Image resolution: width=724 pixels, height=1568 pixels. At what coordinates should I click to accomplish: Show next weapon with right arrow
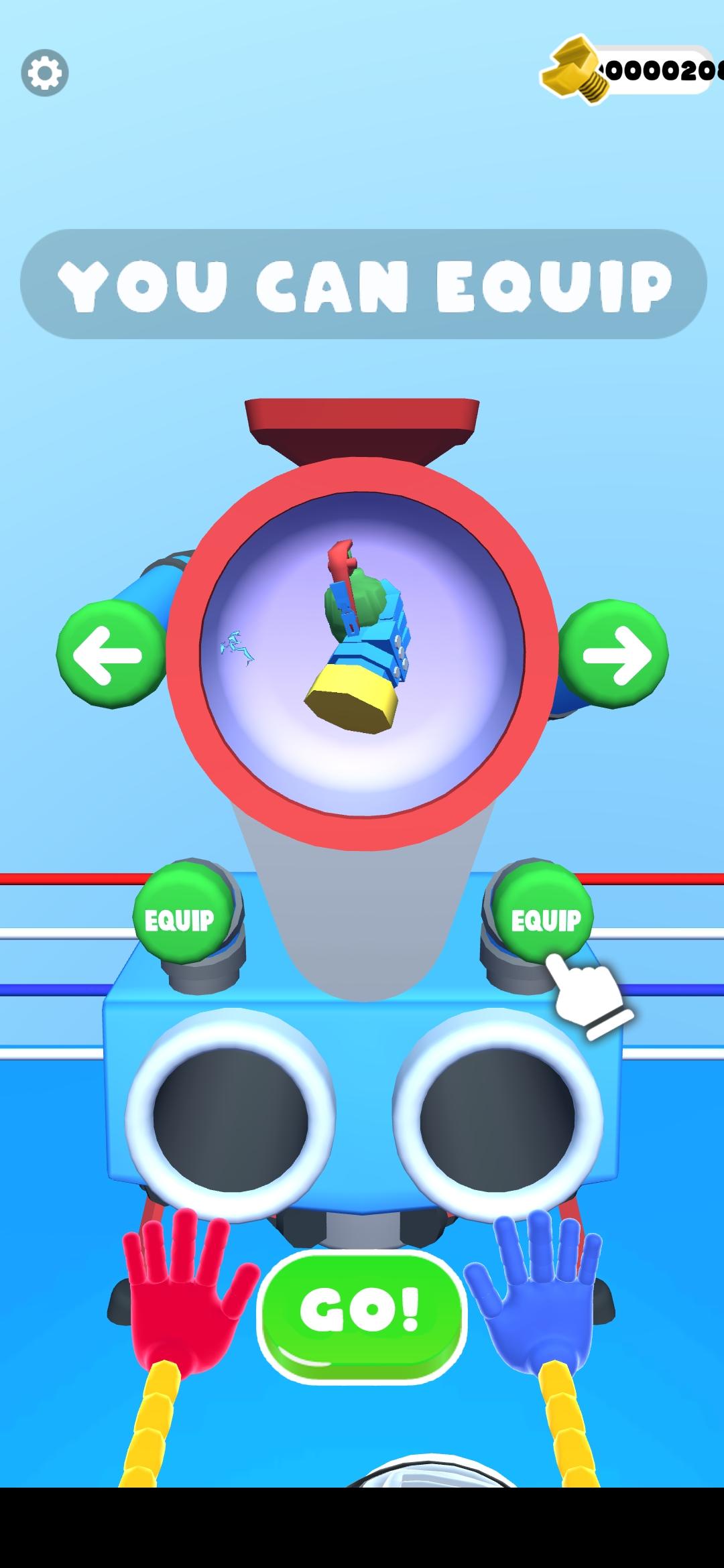click(x=615, y=654)
